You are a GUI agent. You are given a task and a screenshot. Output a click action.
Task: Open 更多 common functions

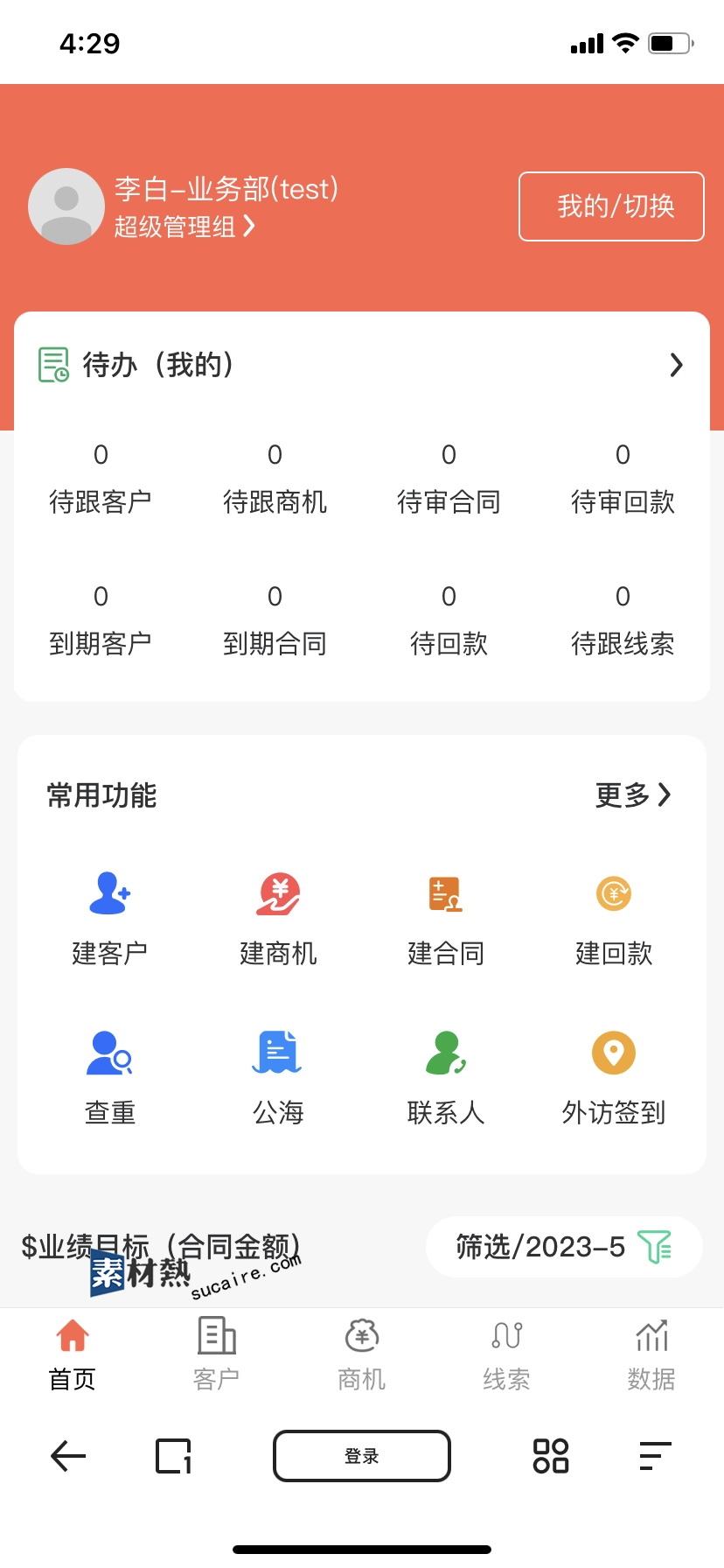click(633, 794)
